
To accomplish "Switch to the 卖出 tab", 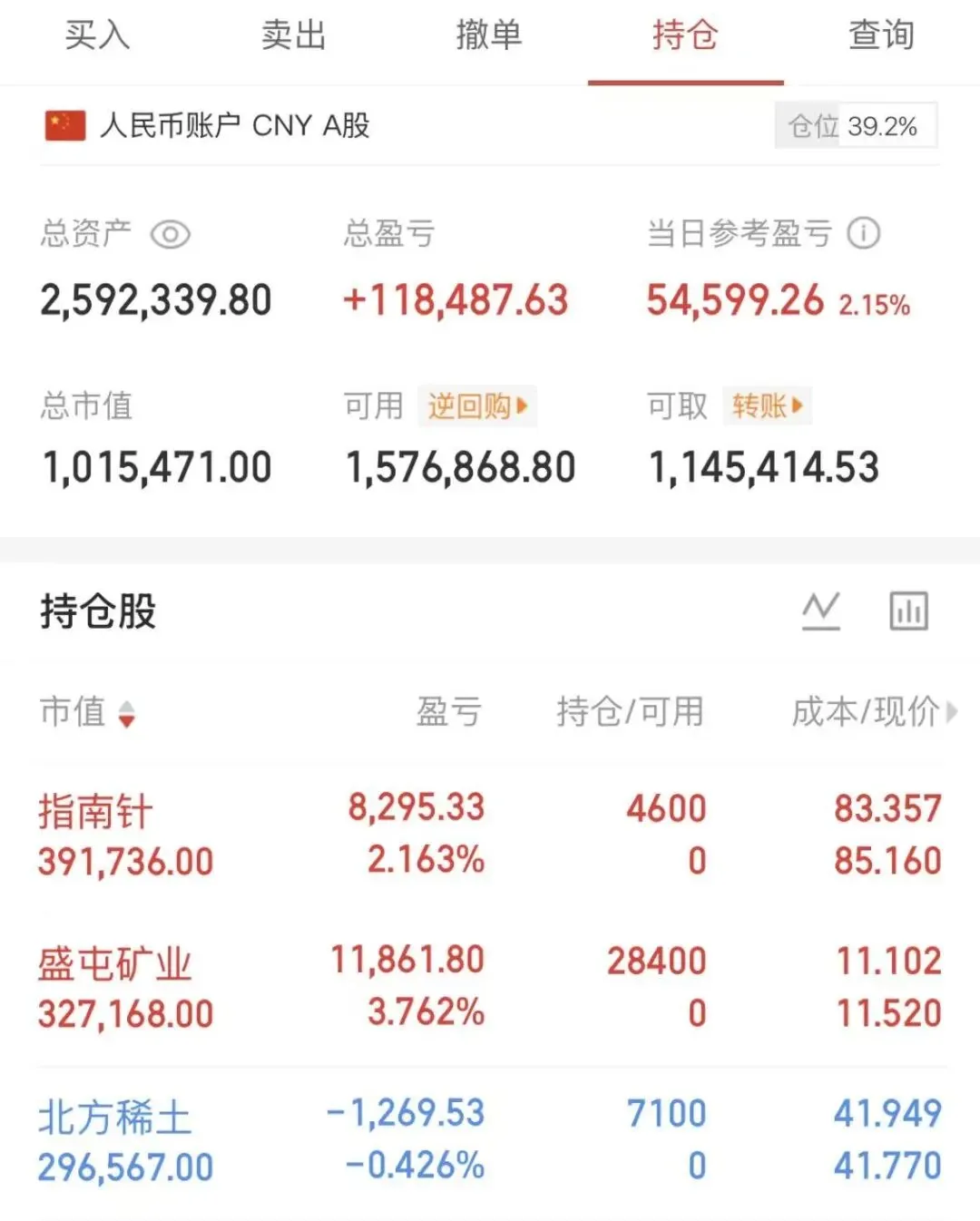I will point(293,36).
